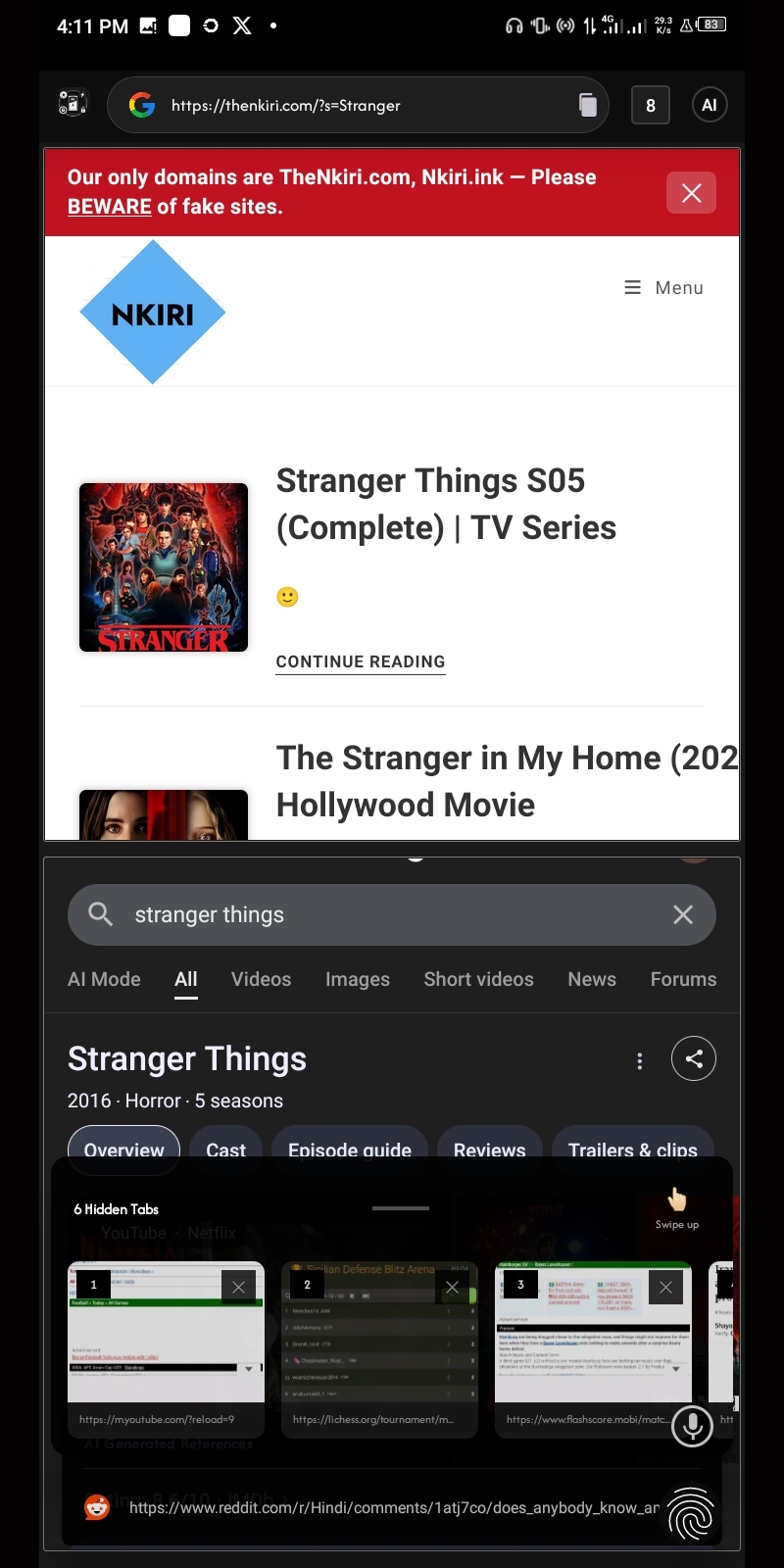784x1568 pixels.
Task: Switch to the Images search tab
Action: (x=357, y=979)
